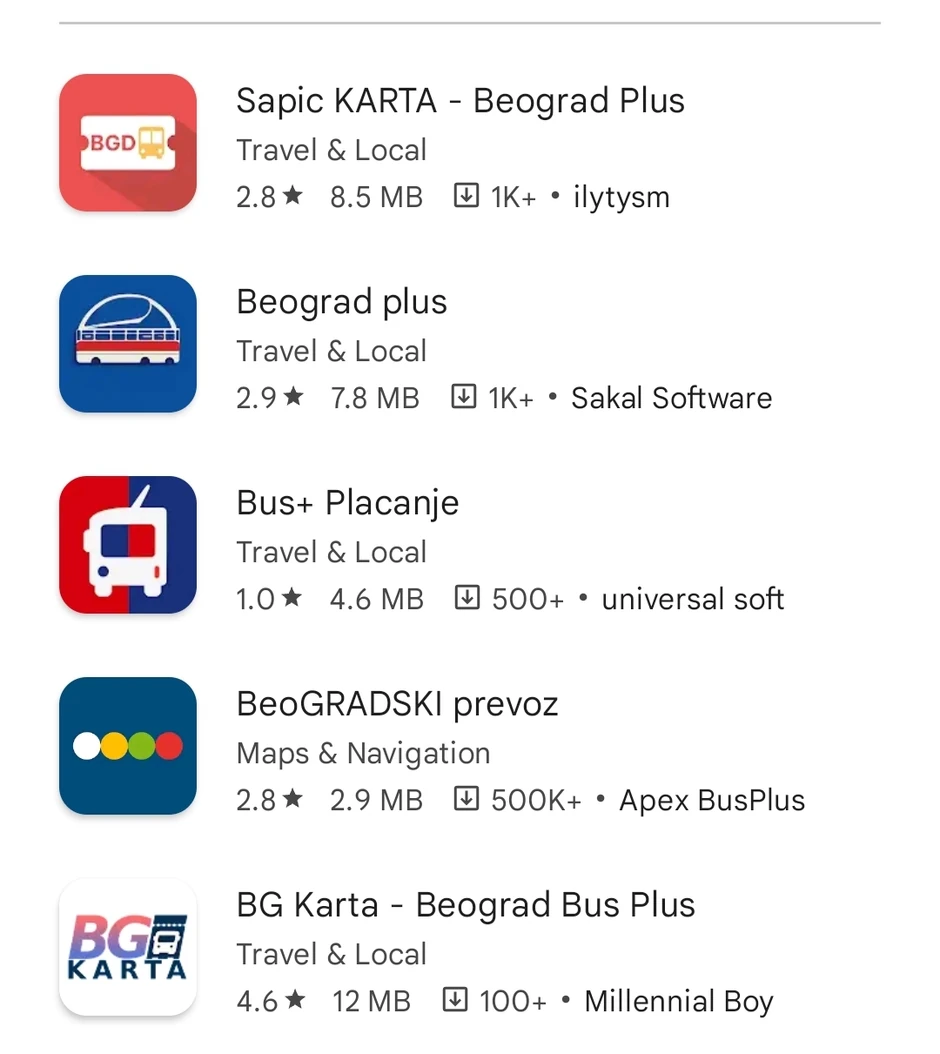Tap the download icon beside 500K+ for BeoGRADSKI prevoz
Screen dimensions: 940x1054
466,799
